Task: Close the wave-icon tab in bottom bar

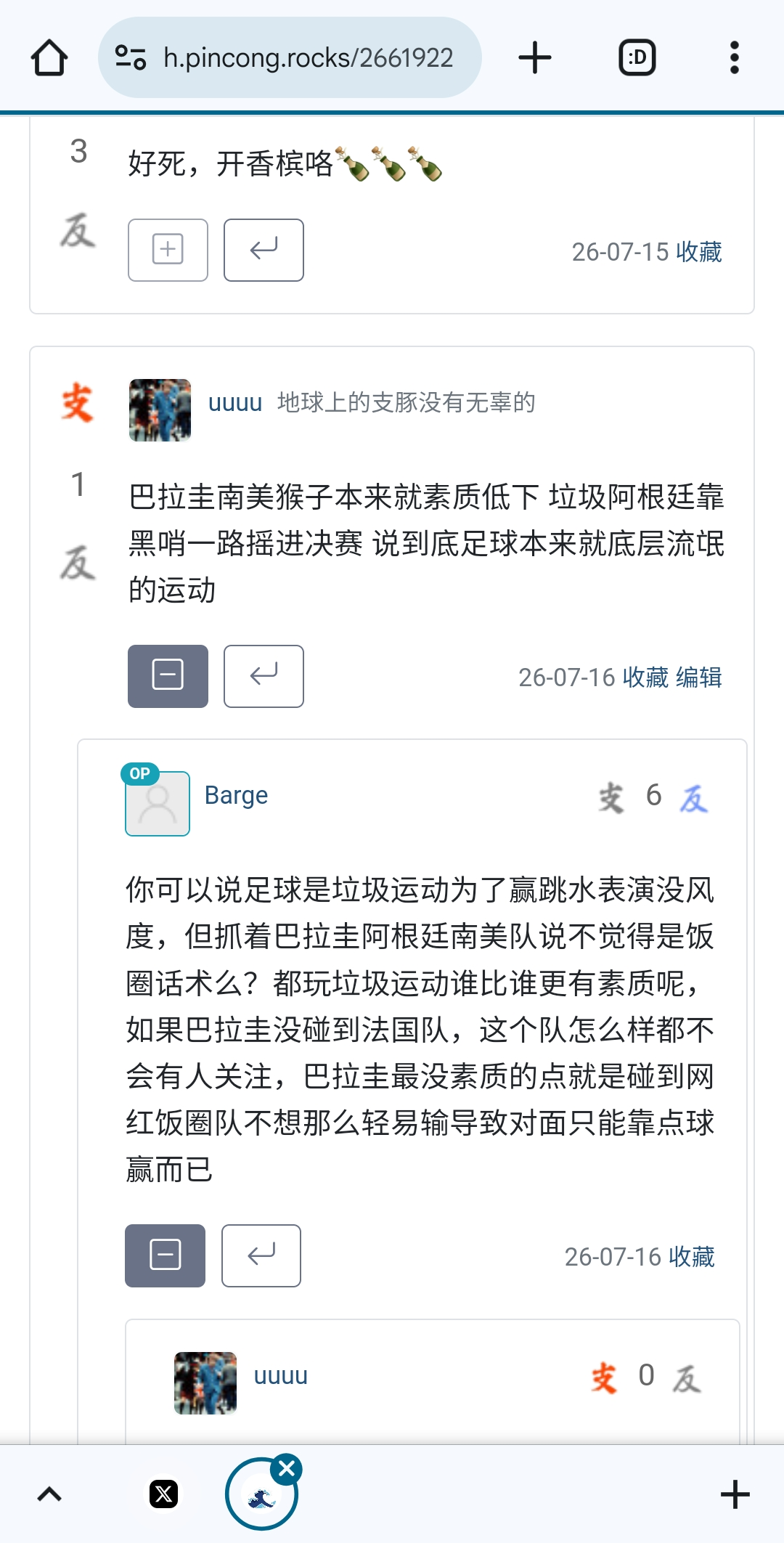Action: click(x=287, y=1469)
